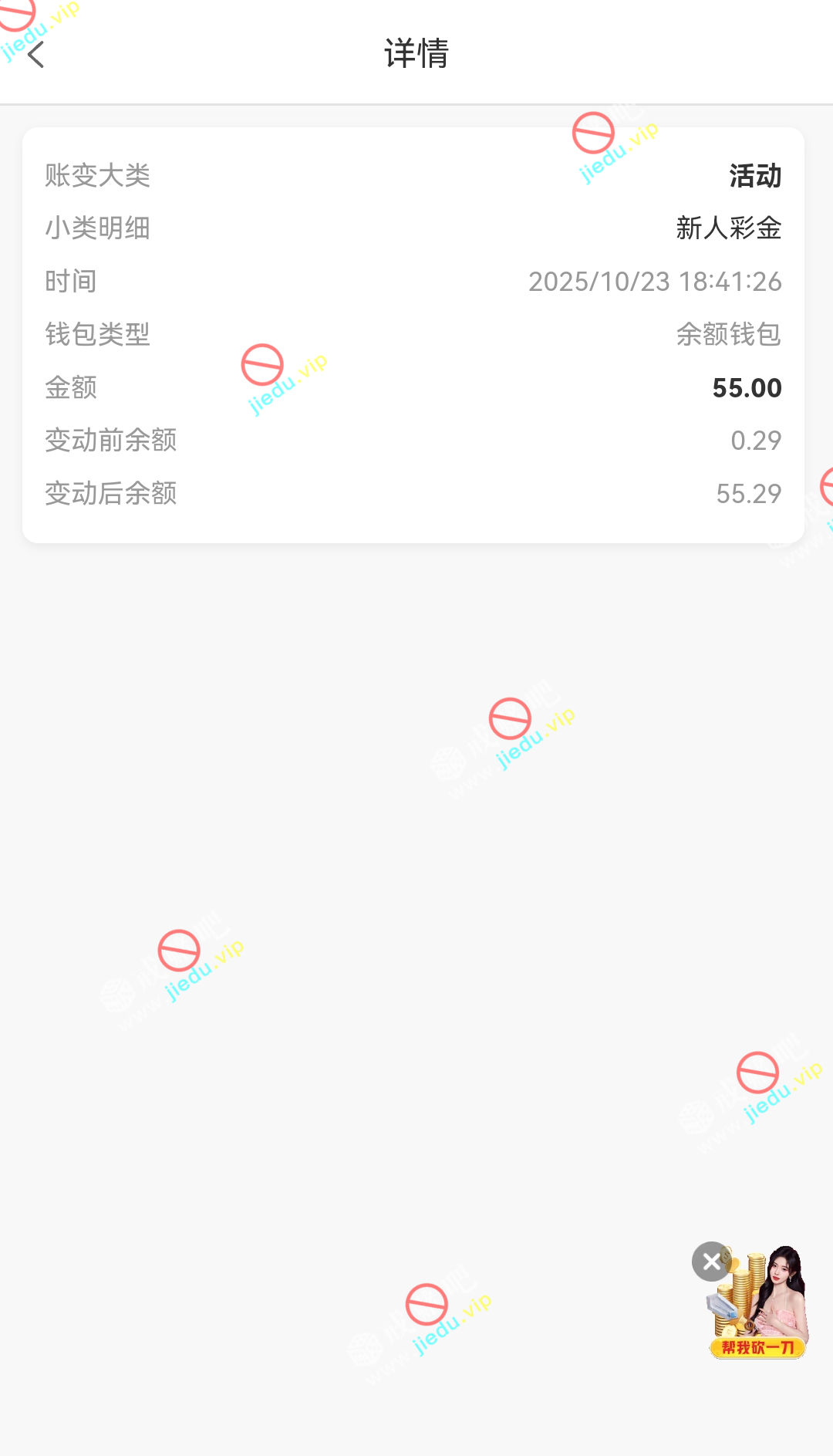This screenshot has height=1456, width=833.
Task: Dismiss the floating promo banner
Action: [711, 1262]
